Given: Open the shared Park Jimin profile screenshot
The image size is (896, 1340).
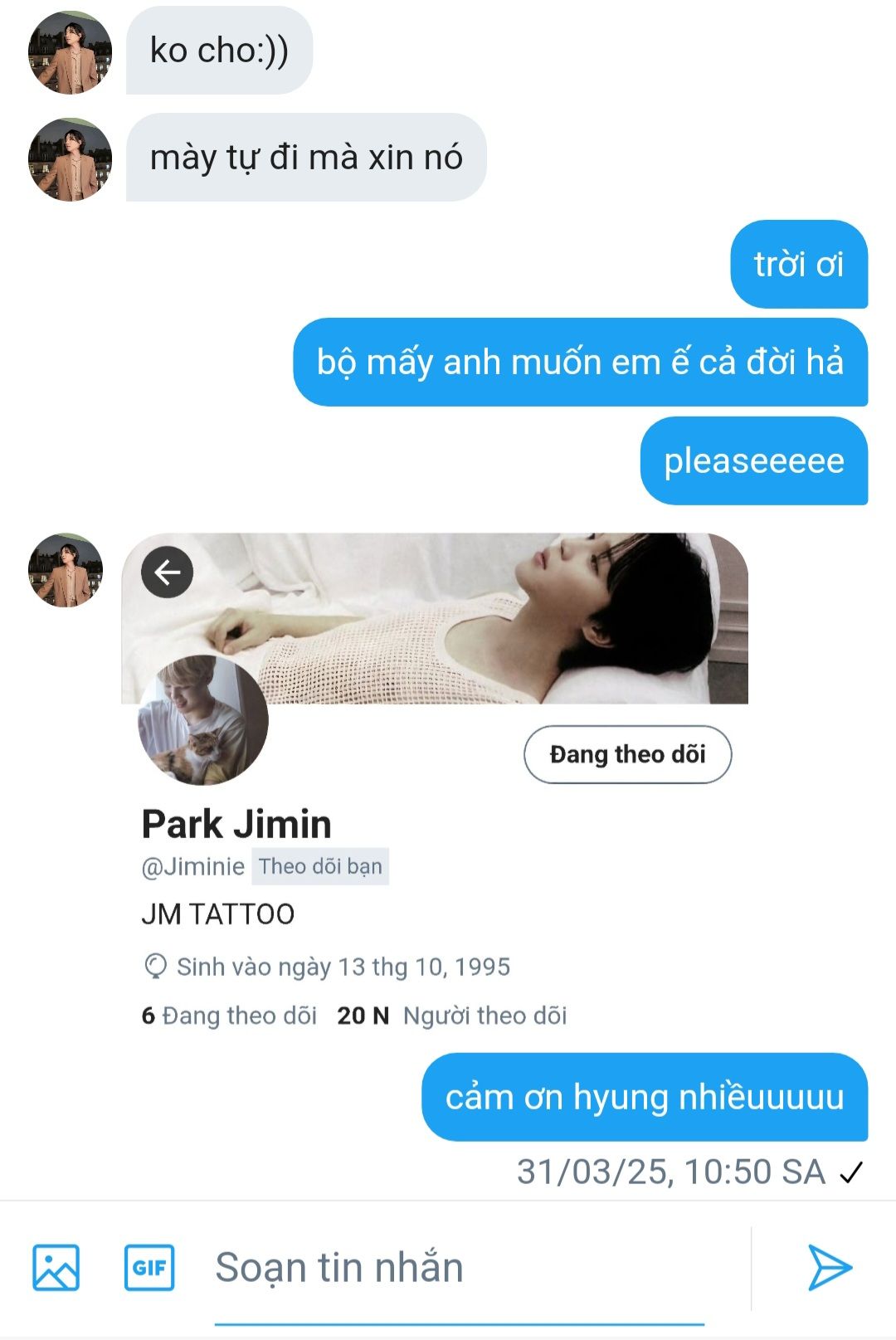Looking at the screenshot, I should tap(435, 785).
